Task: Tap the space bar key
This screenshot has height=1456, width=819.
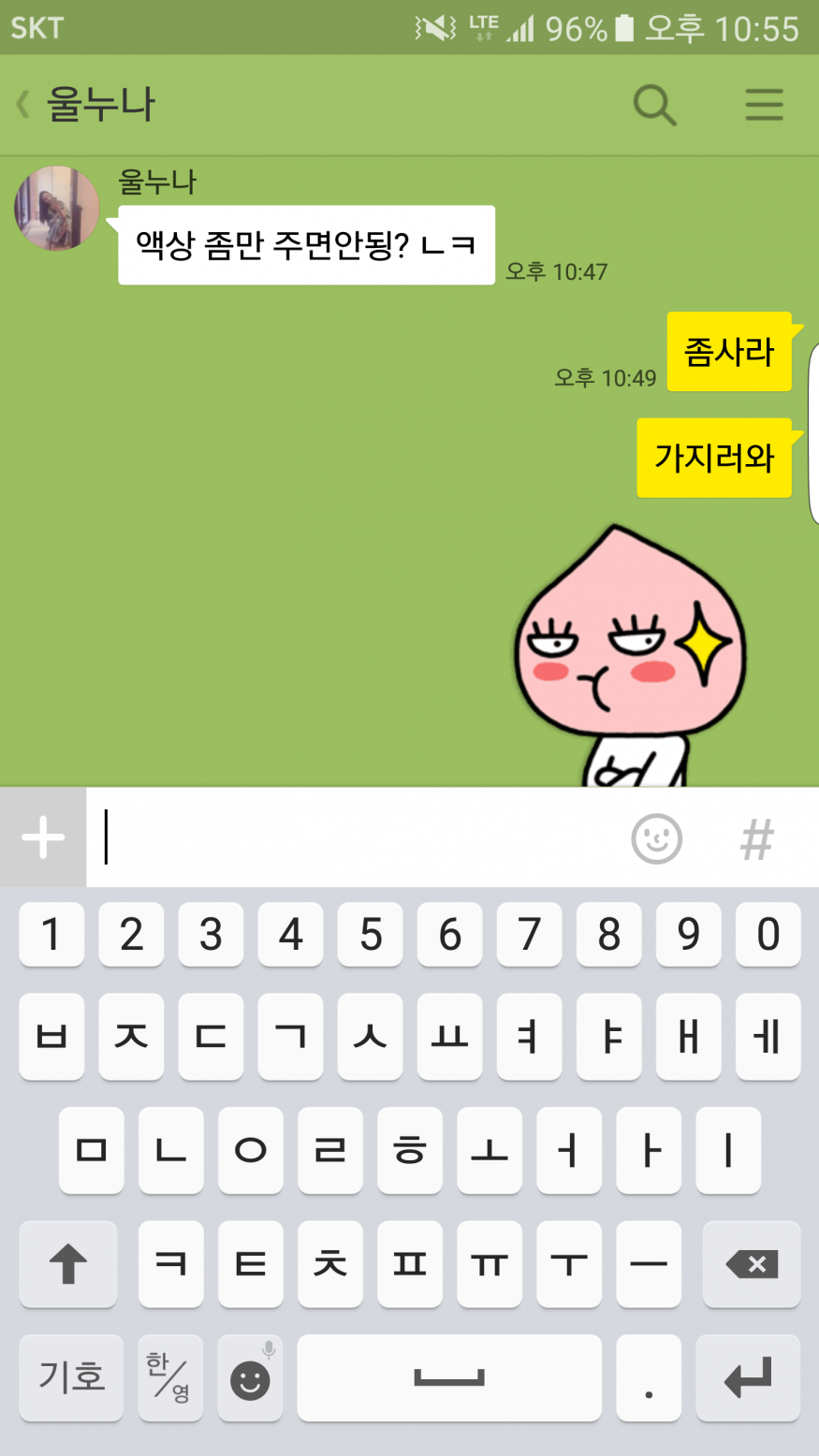Action: coord(449,1377)
